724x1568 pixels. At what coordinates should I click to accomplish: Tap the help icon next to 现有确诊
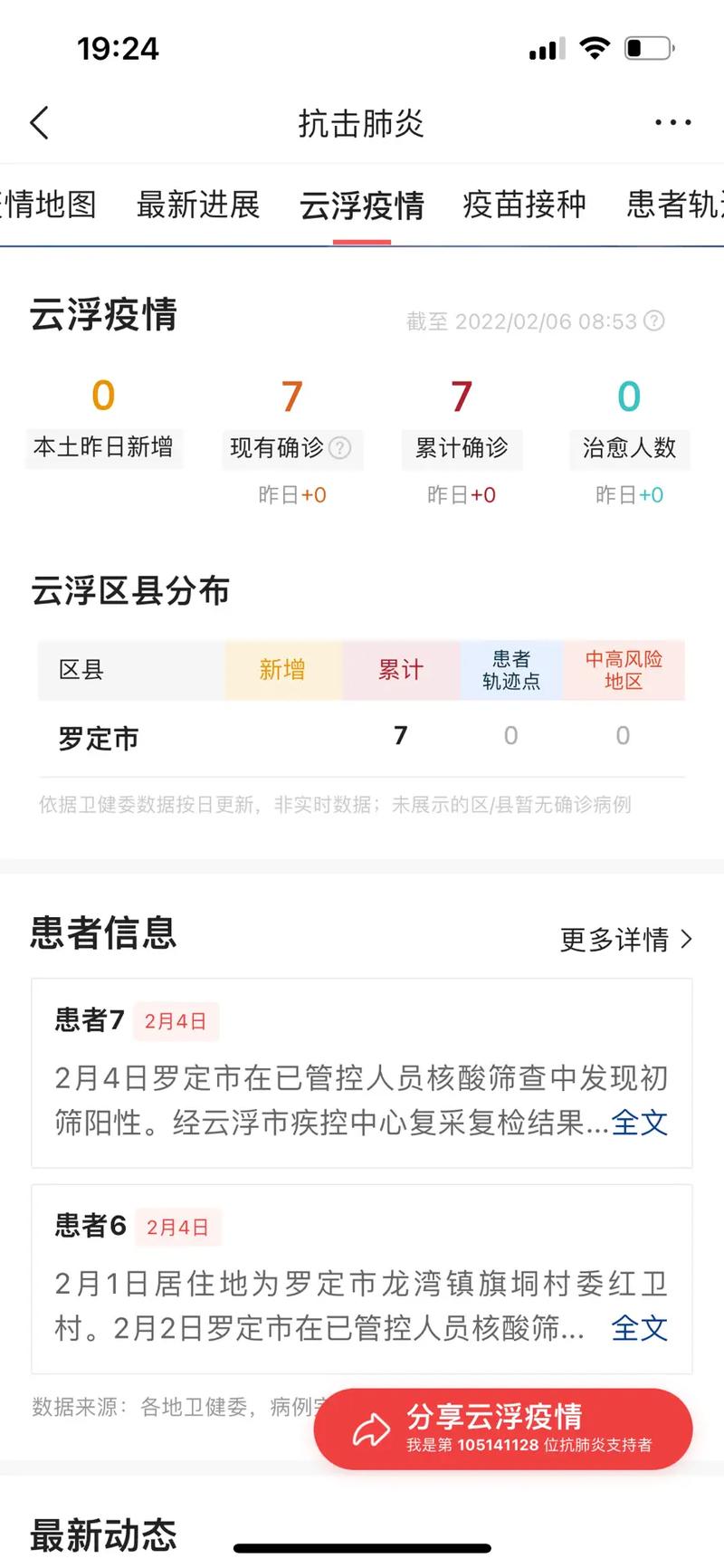[339, 450]
